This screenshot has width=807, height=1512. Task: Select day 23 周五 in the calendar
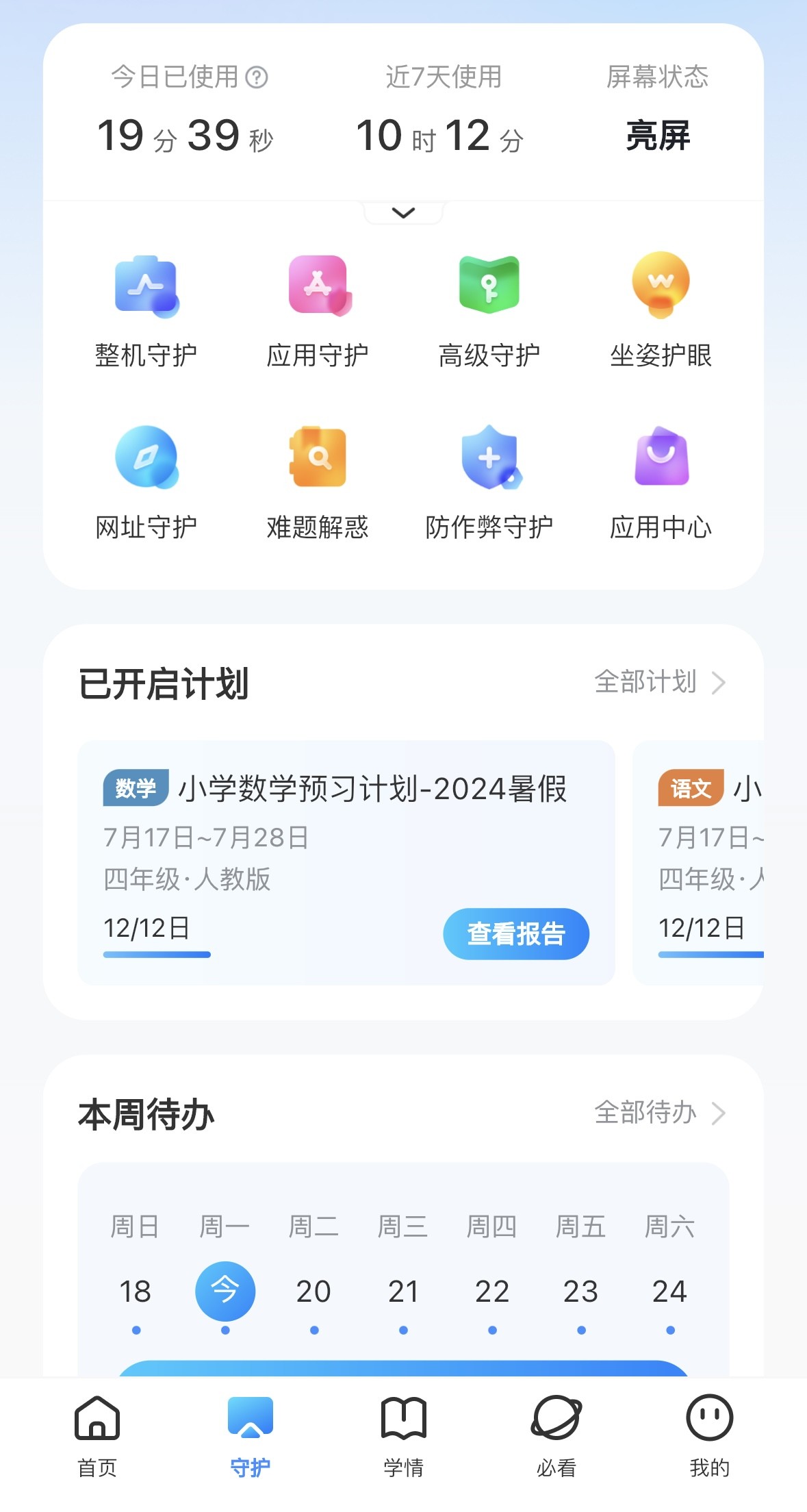580,1291
